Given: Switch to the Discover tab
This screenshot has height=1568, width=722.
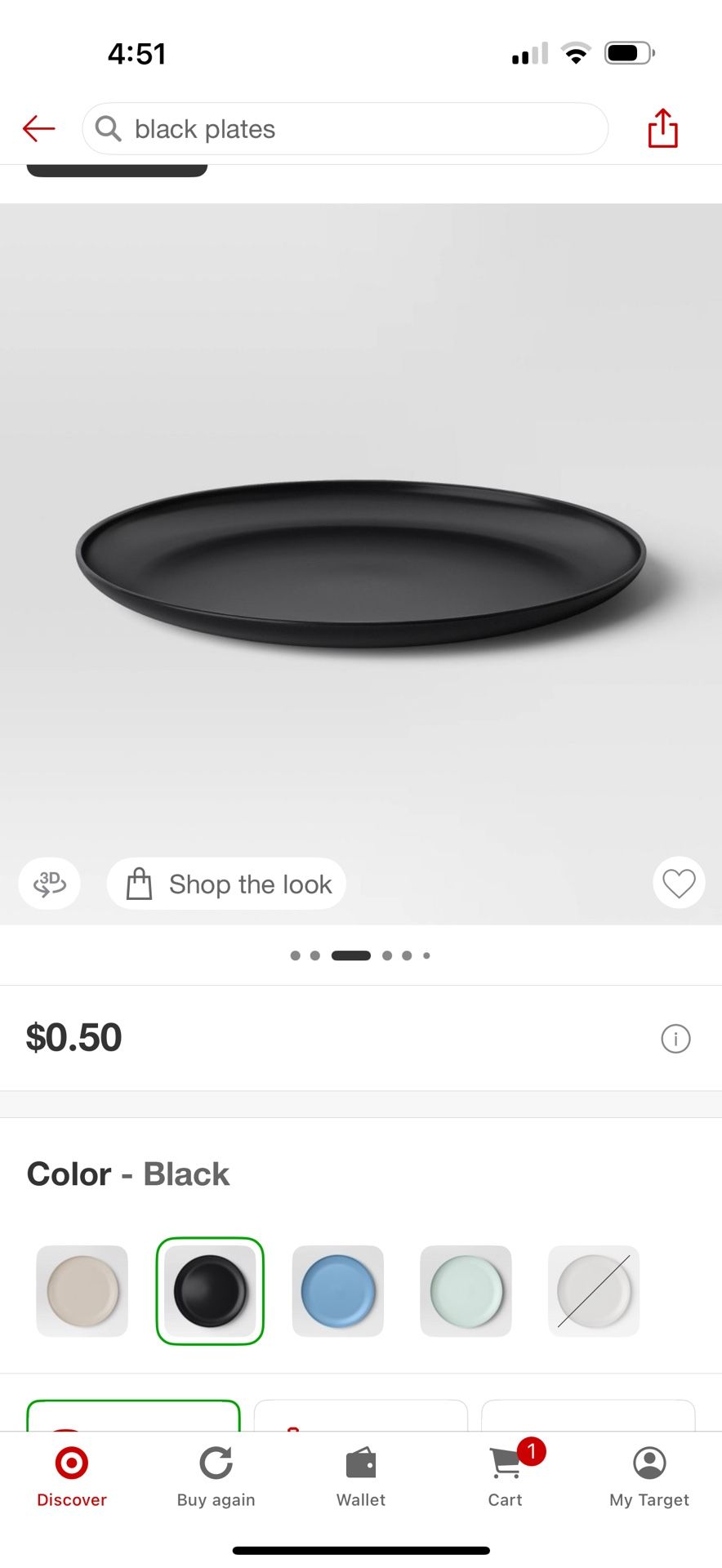Looking at the screenshot, I should pyautogui.click(x=71, y=1476).
